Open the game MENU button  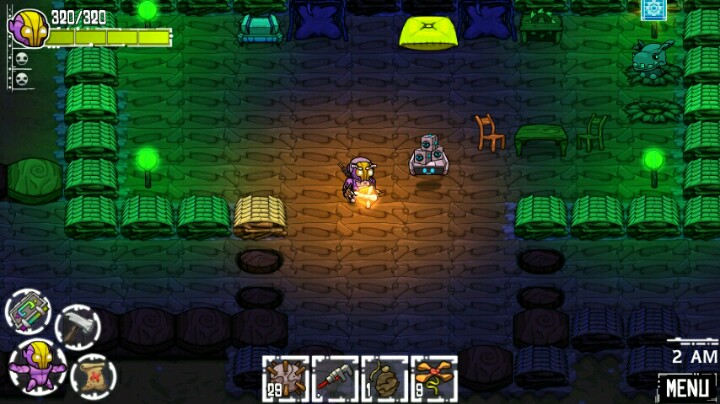point(687,386)
